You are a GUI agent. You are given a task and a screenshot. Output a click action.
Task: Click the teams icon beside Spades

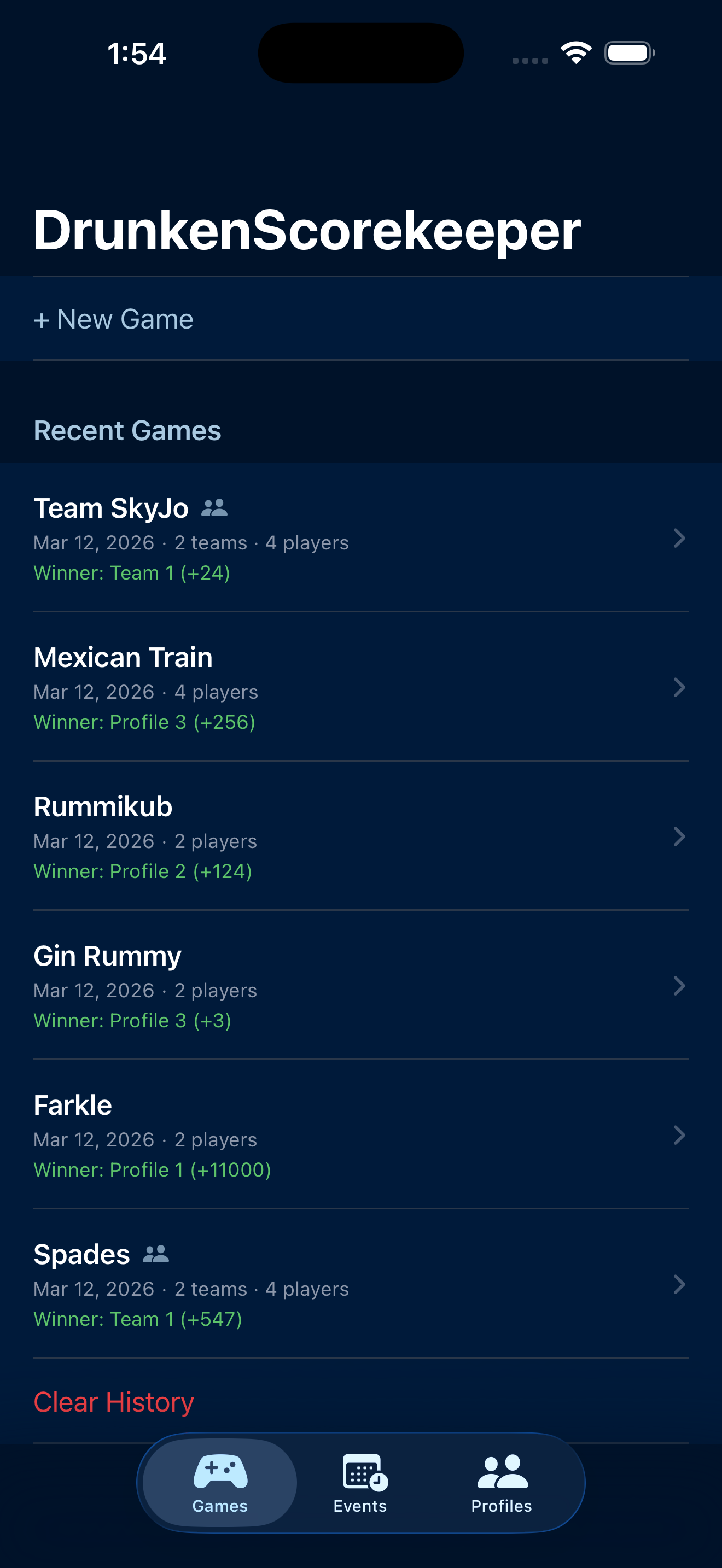[x=156, y=1254]
